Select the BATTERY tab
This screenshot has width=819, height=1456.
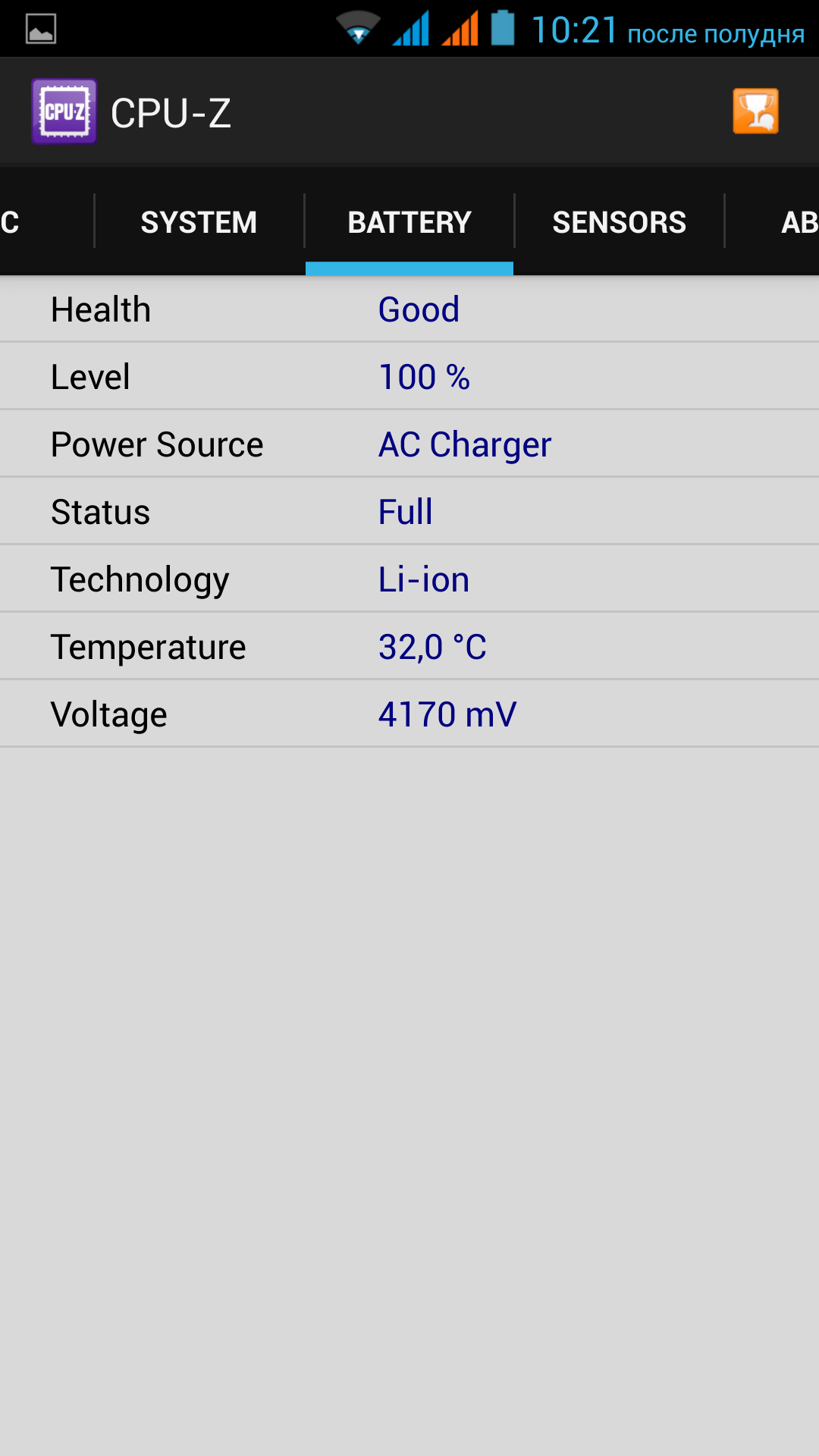point(409,222)
